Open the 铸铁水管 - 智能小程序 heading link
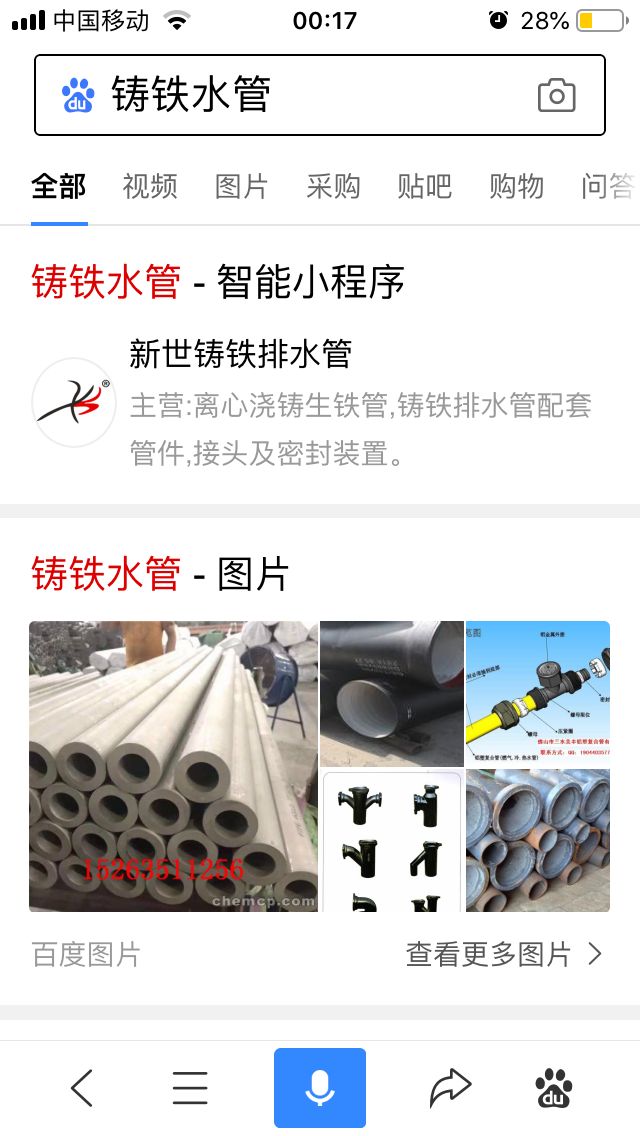 [218, 282]
